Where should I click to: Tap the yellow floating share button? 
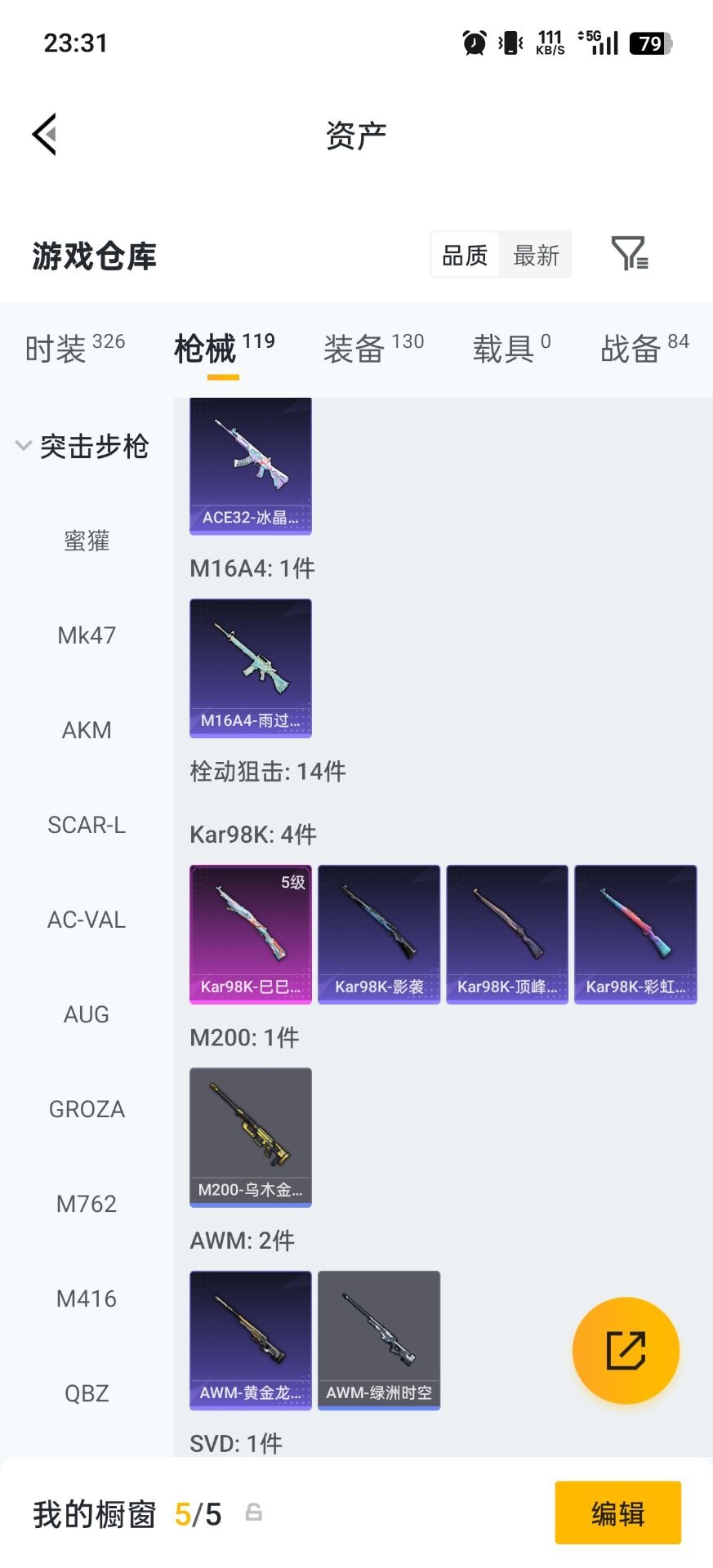pyautogui.click(x=626, y=1351)
